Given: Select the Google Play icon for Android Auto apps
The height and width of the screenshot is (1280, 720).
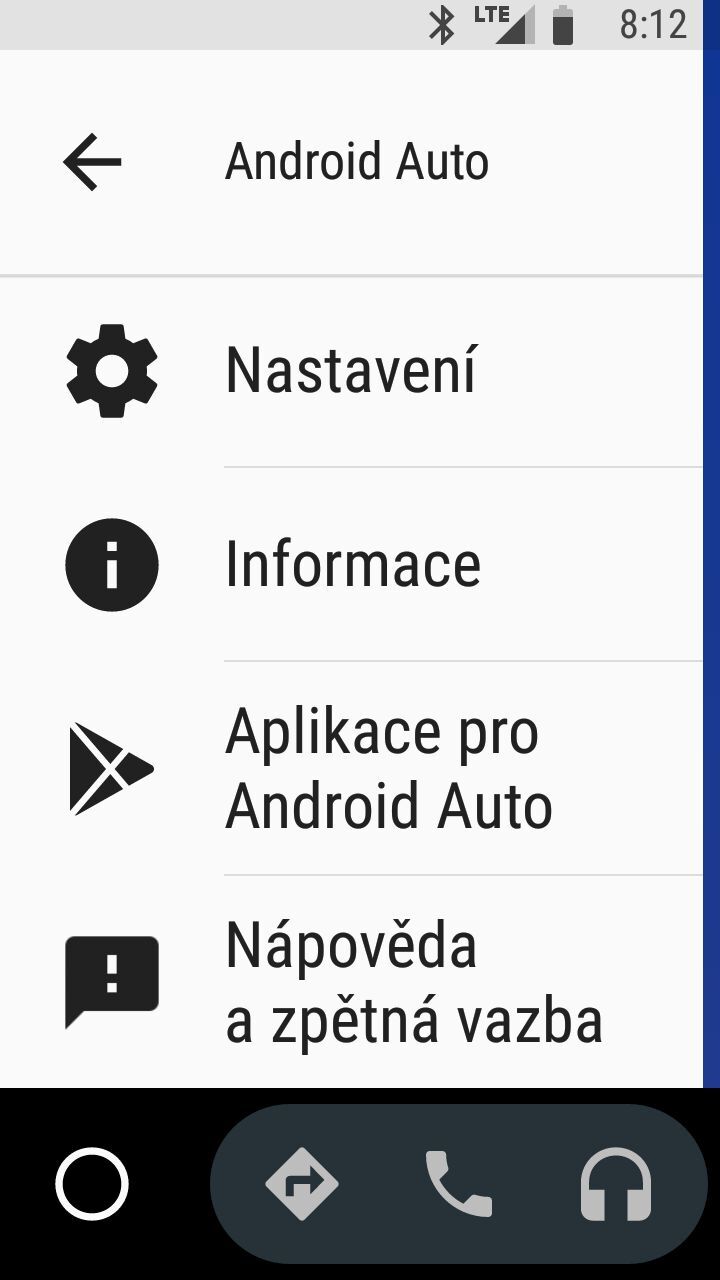Looking at the screenshot, I should click(x=110, y=768).
